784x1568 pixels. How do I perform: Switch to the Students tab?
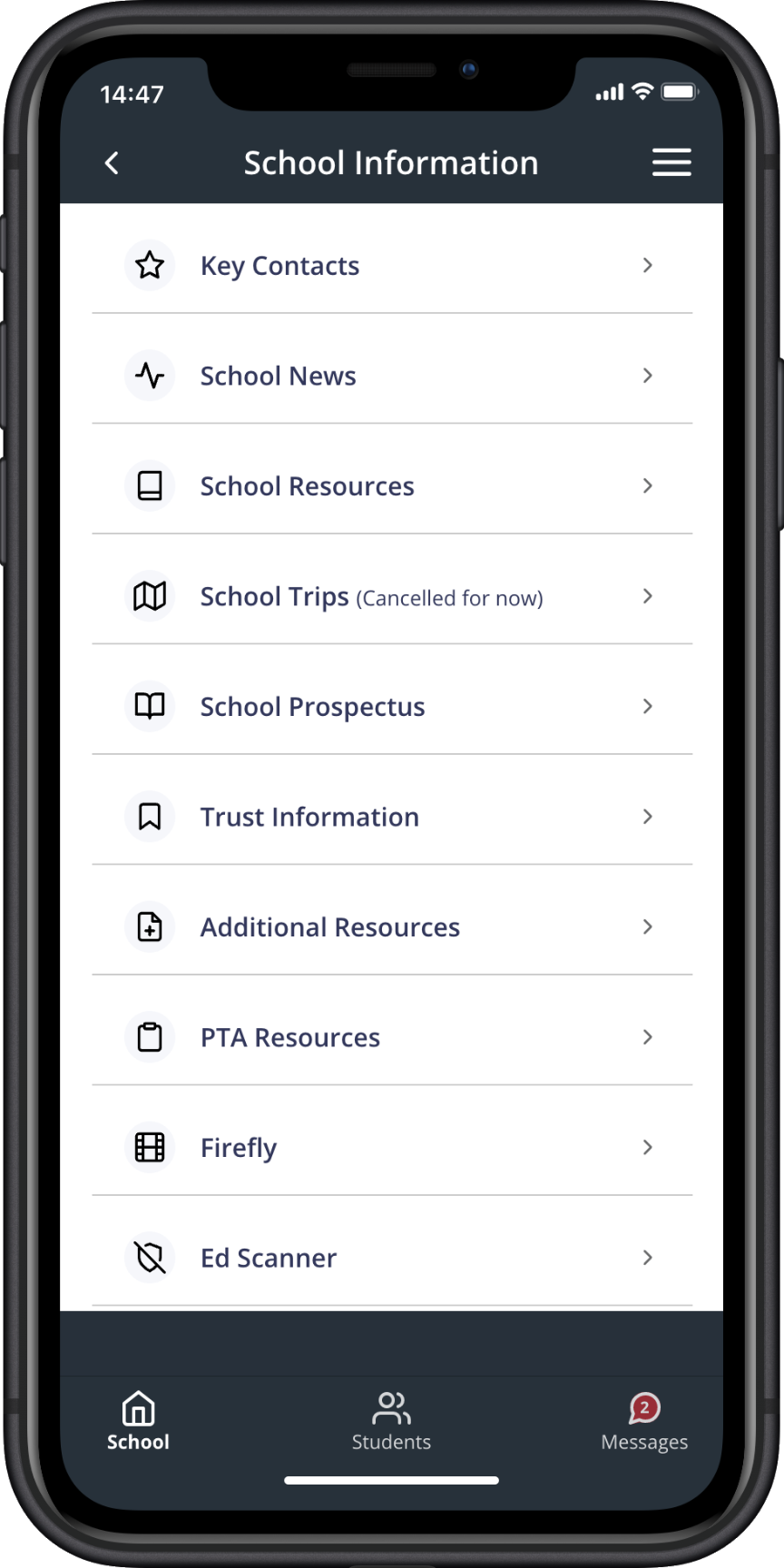tap(391, 1422)
